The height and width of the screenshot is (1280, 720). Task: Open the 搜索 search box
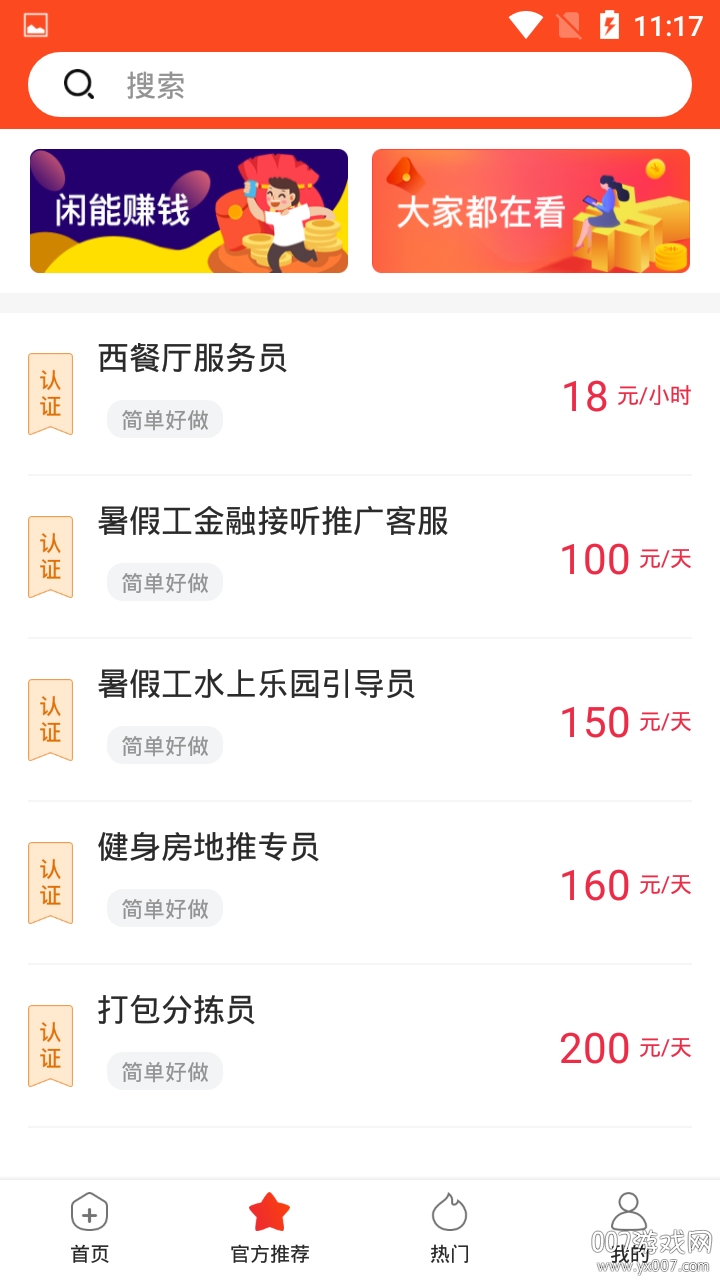360,85
